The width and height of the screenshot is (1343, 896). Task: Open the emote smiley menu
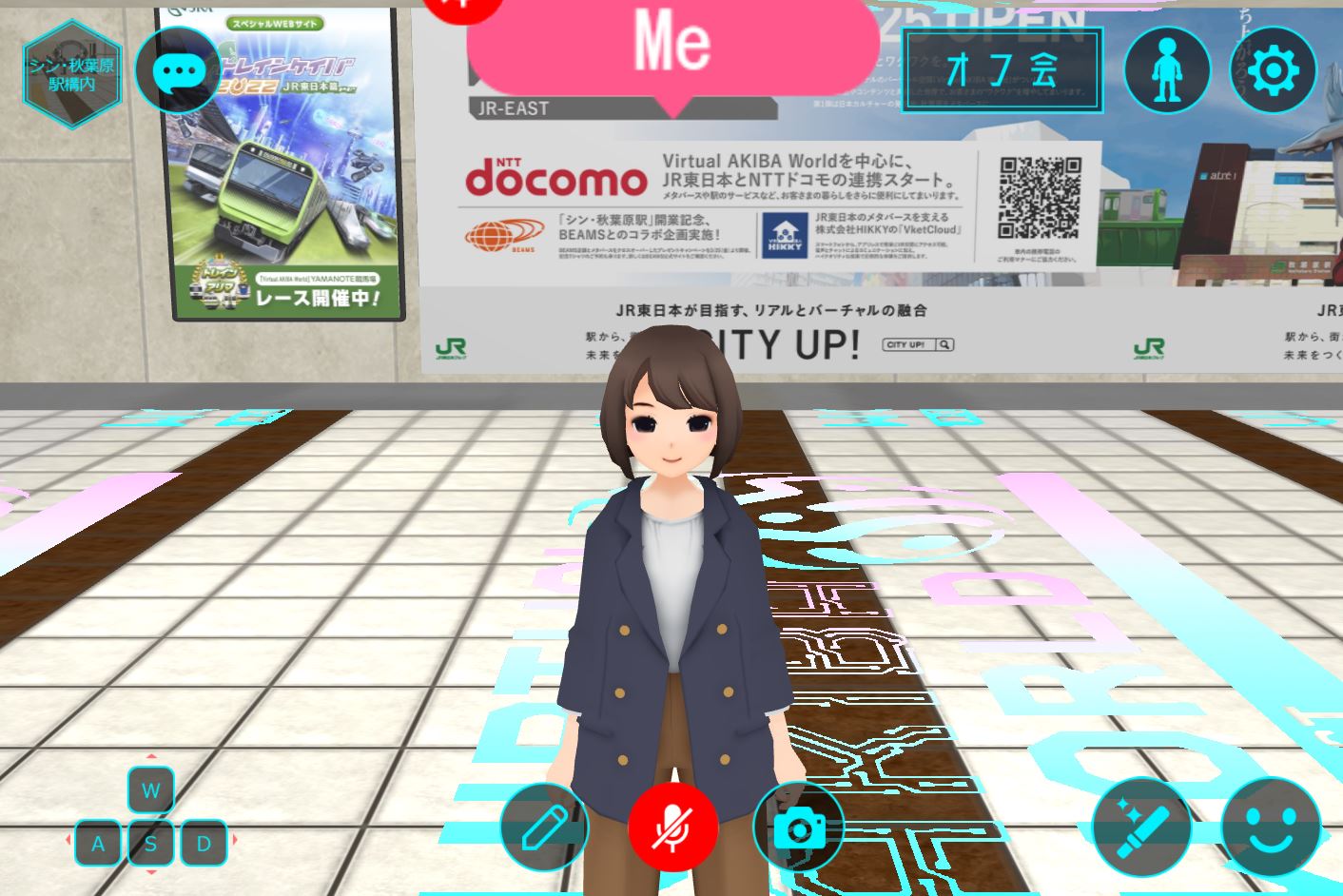click(1271, 826)
